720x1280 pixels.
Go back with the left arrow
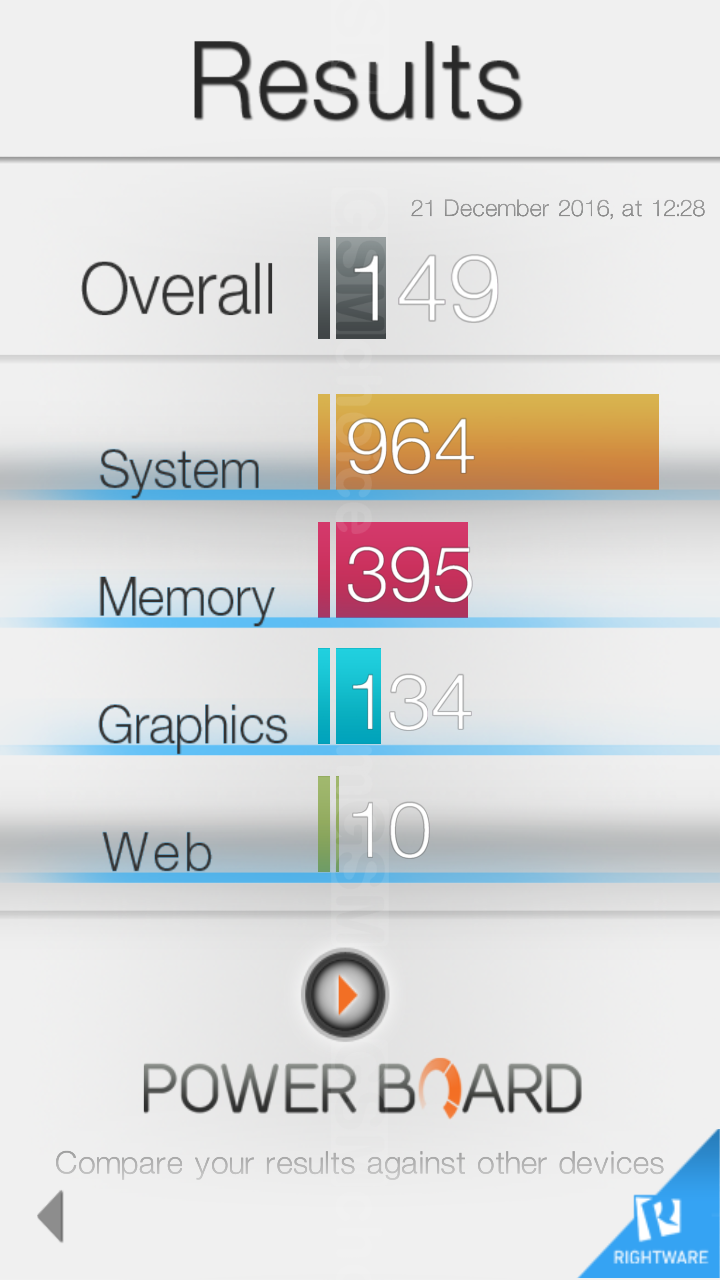click(x=50, y=1216)
